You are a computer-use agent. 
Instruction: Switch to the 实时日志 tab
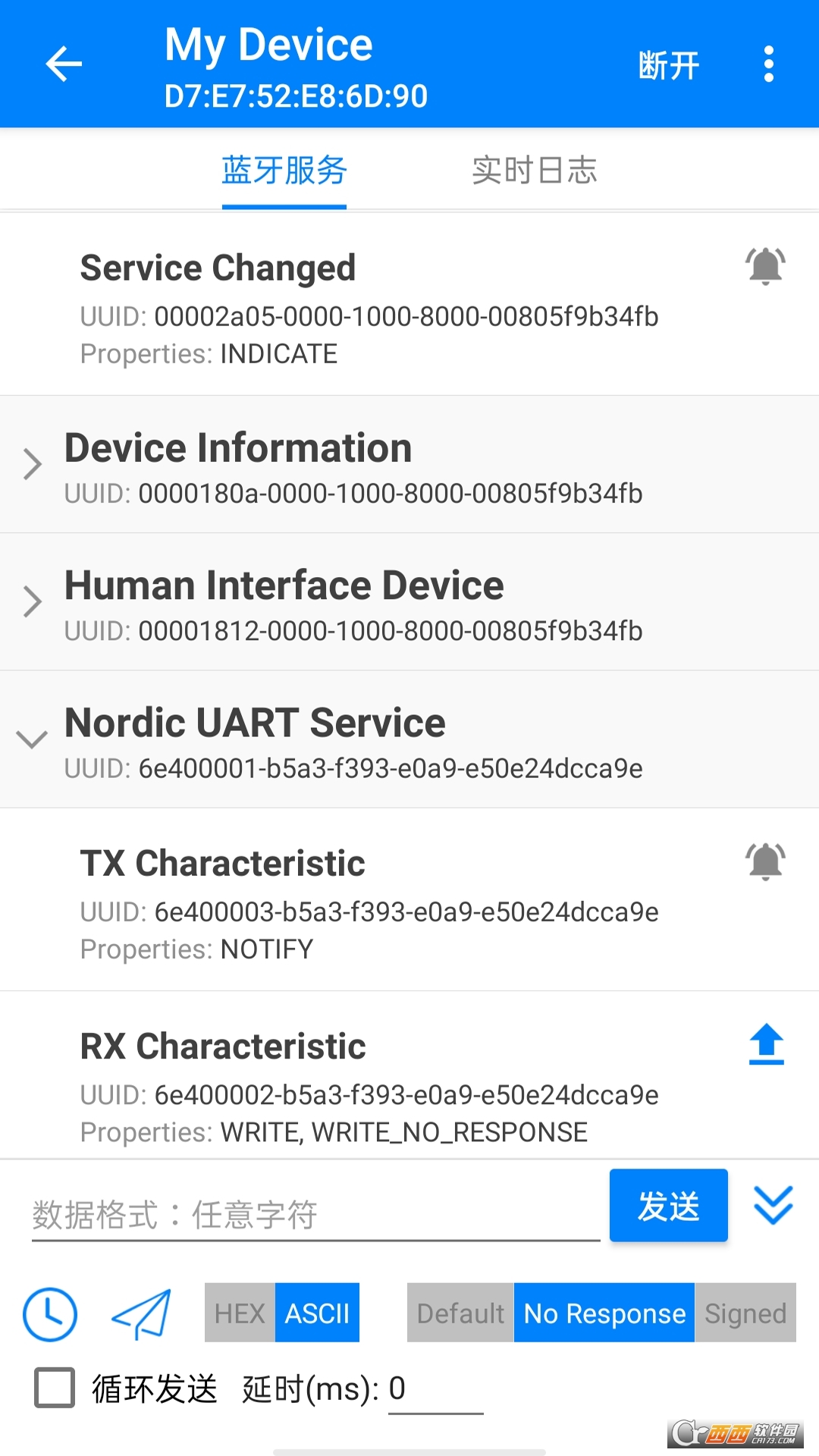point(535,170)
